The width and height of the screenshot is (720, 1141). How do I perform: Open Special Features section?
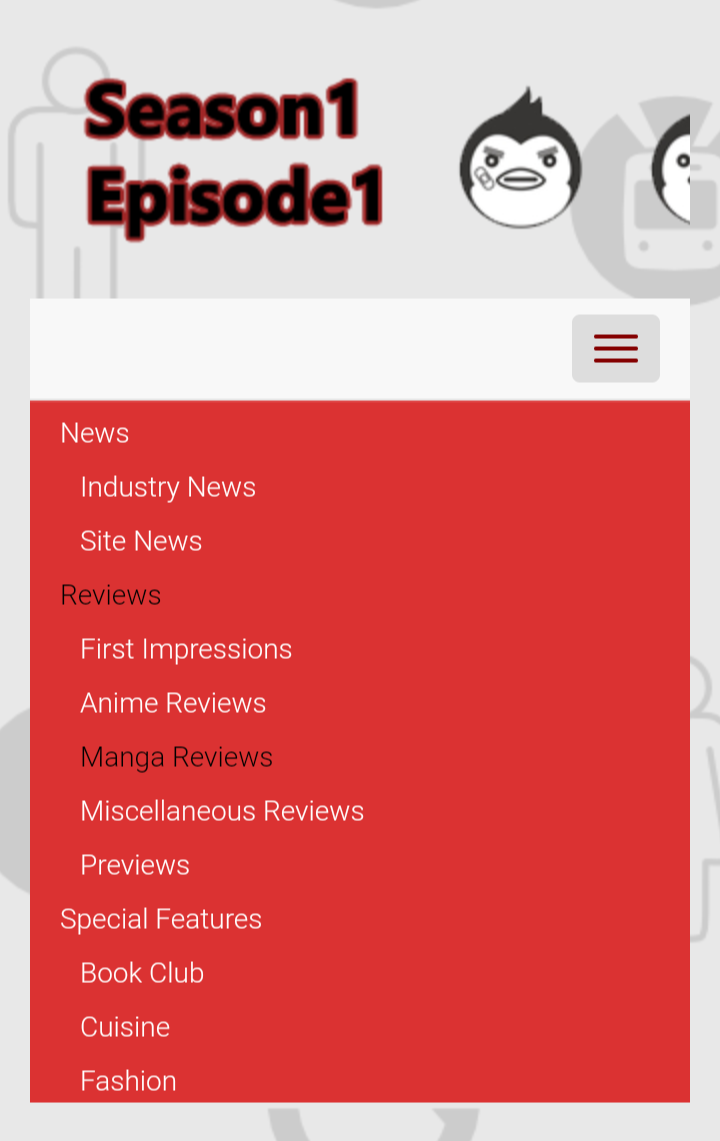point(161,919)
